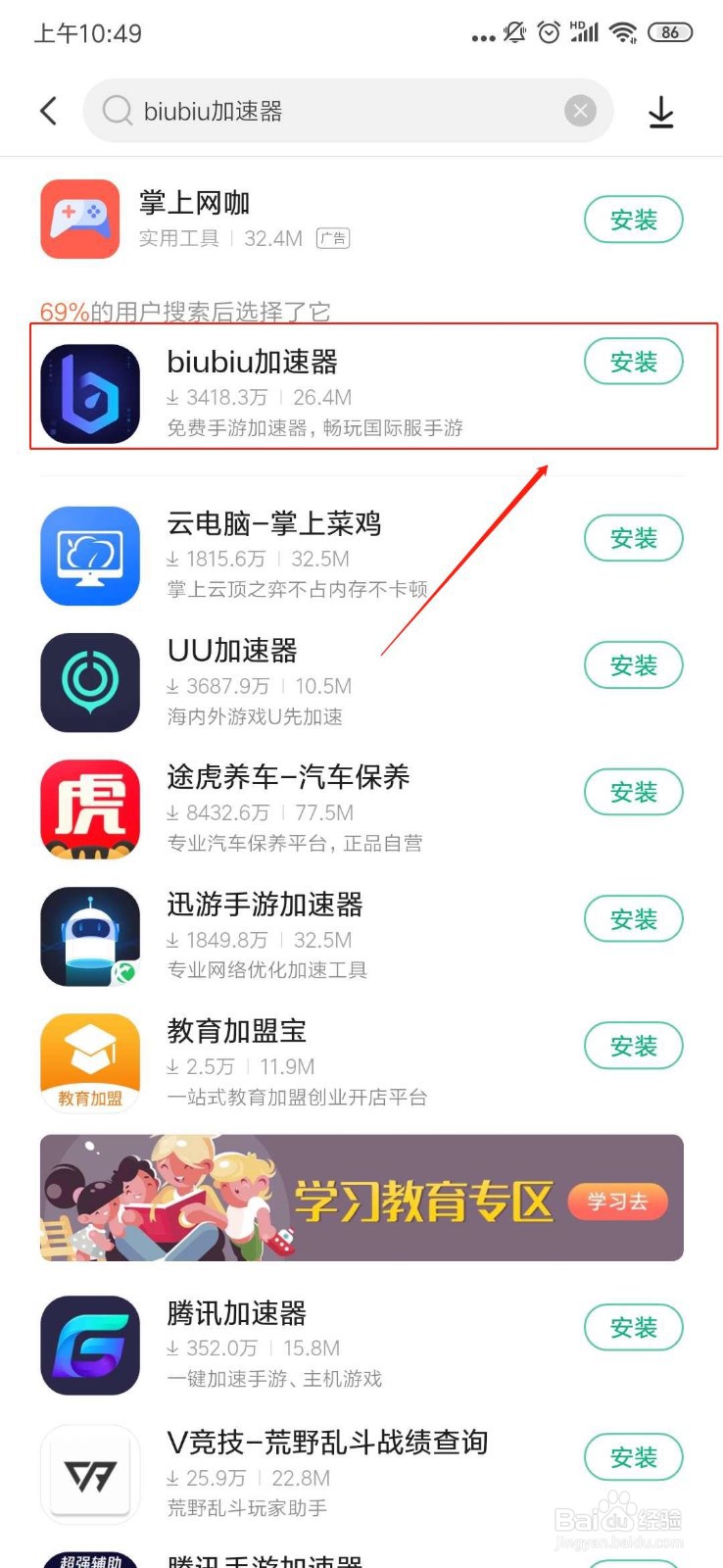Go back using the left arrow

pyautogui.click(x=48, y=111)
